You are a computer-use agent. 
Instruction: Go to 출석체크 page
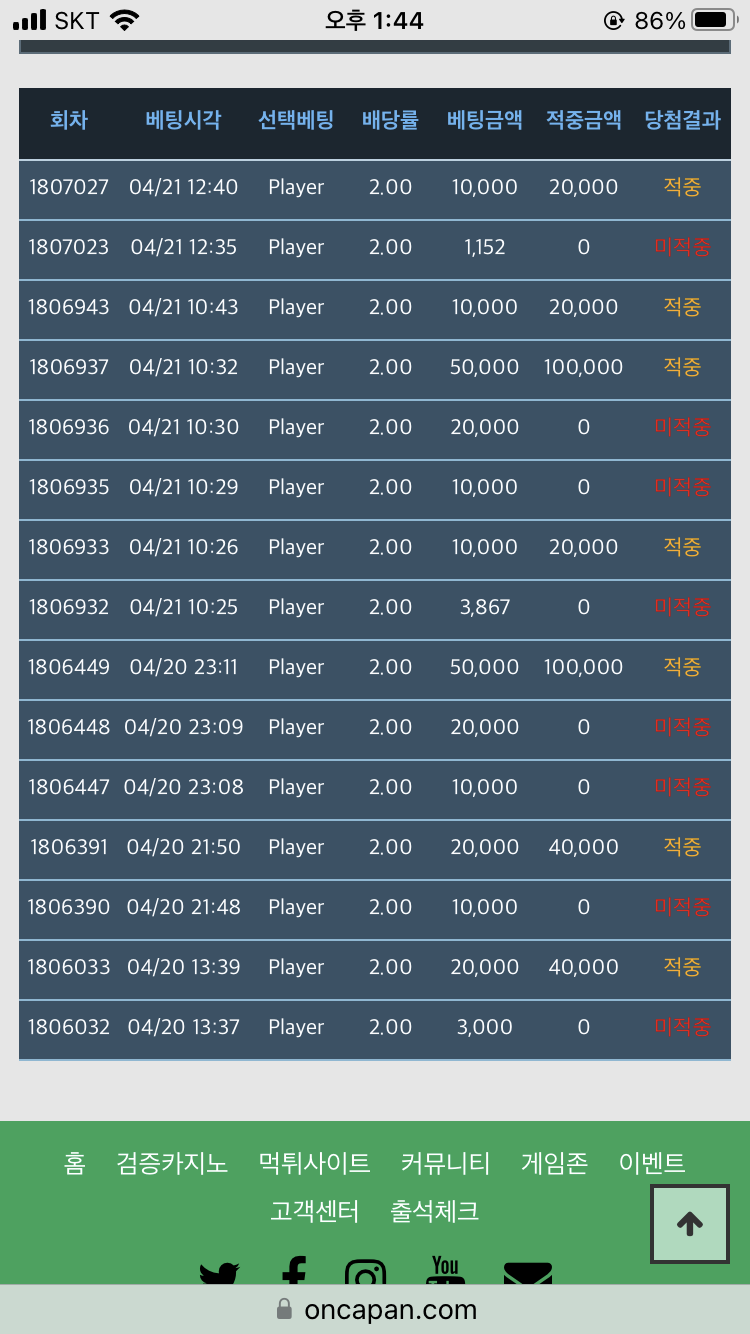click(434, 1211)
